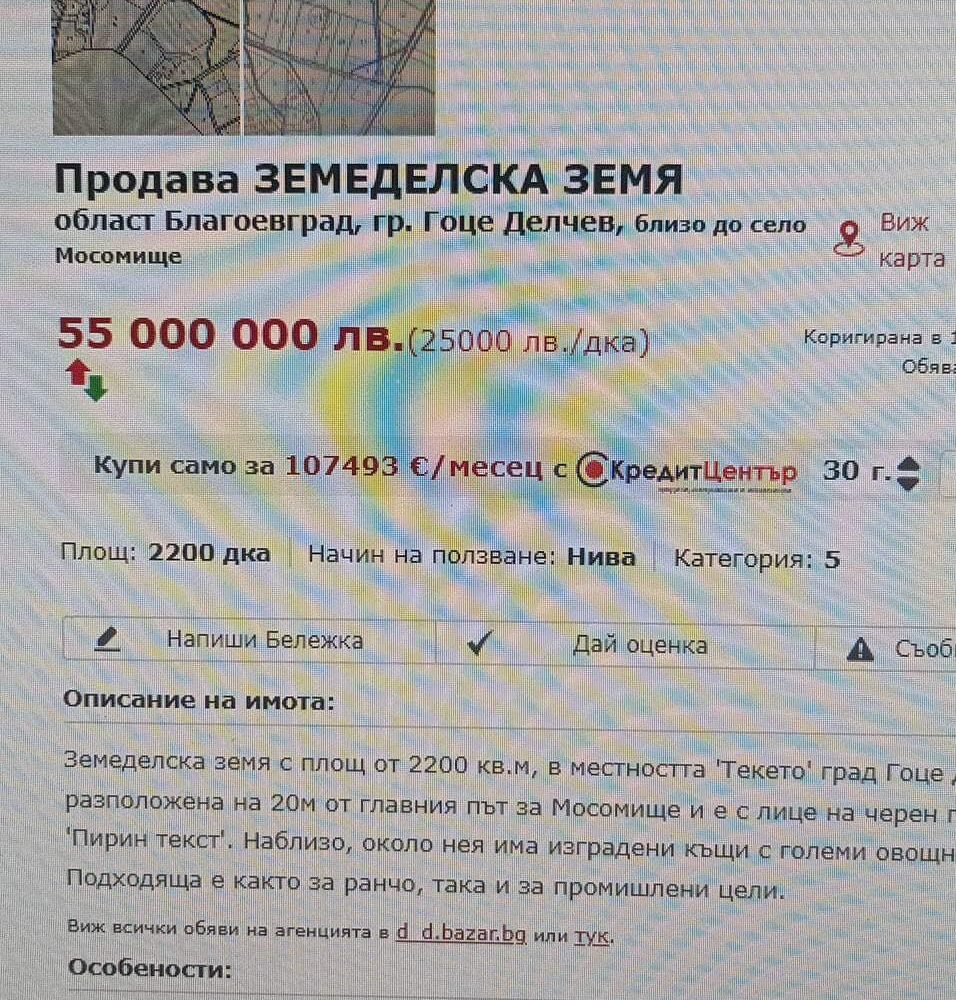Image resolution: width=956 pixels, height=1000 pixels.
Task: Tap Напиши Бележка to add a note
Action: [x=250, y=641]
